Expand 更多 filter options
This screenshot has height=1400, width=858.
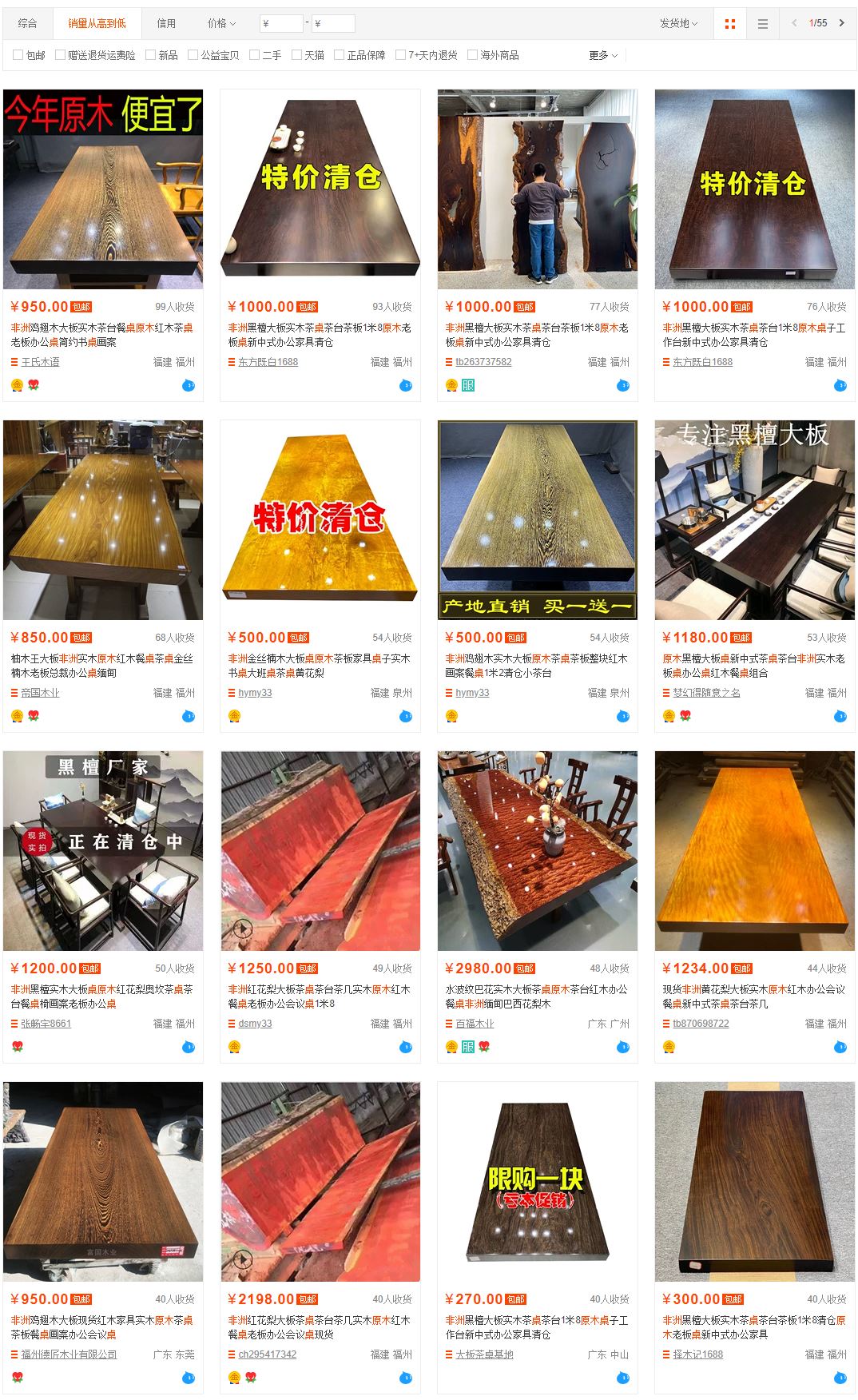[603, 55]
